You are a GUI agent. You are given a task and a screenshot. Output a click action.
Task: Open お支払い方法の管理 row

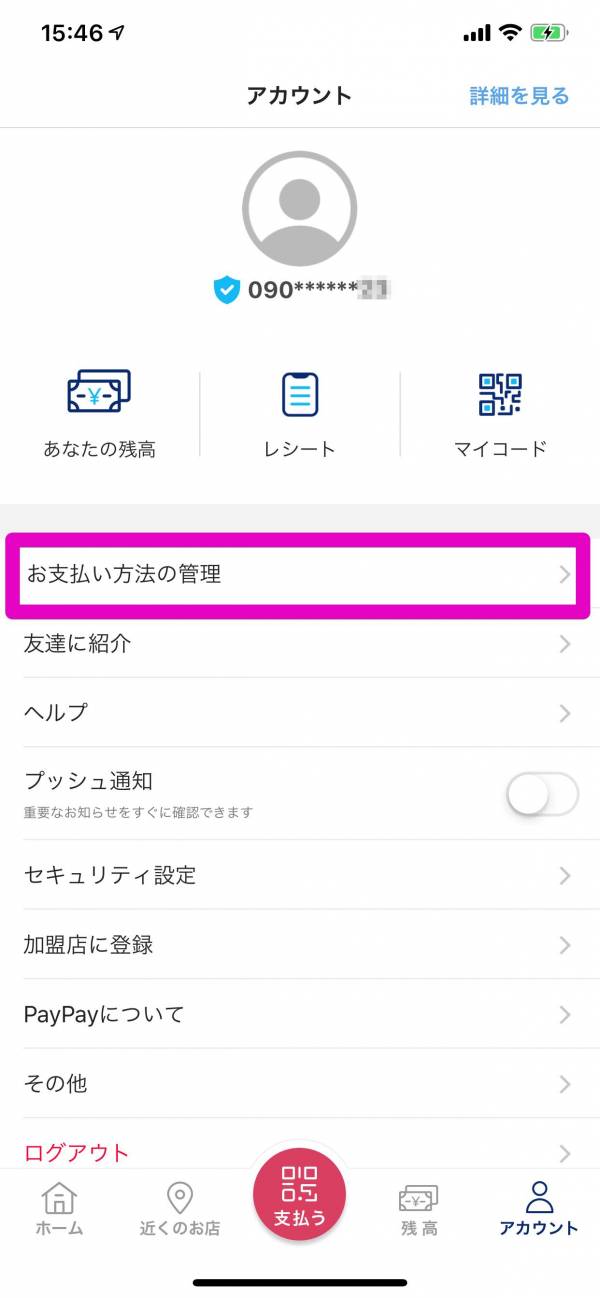tap(299, 574)
